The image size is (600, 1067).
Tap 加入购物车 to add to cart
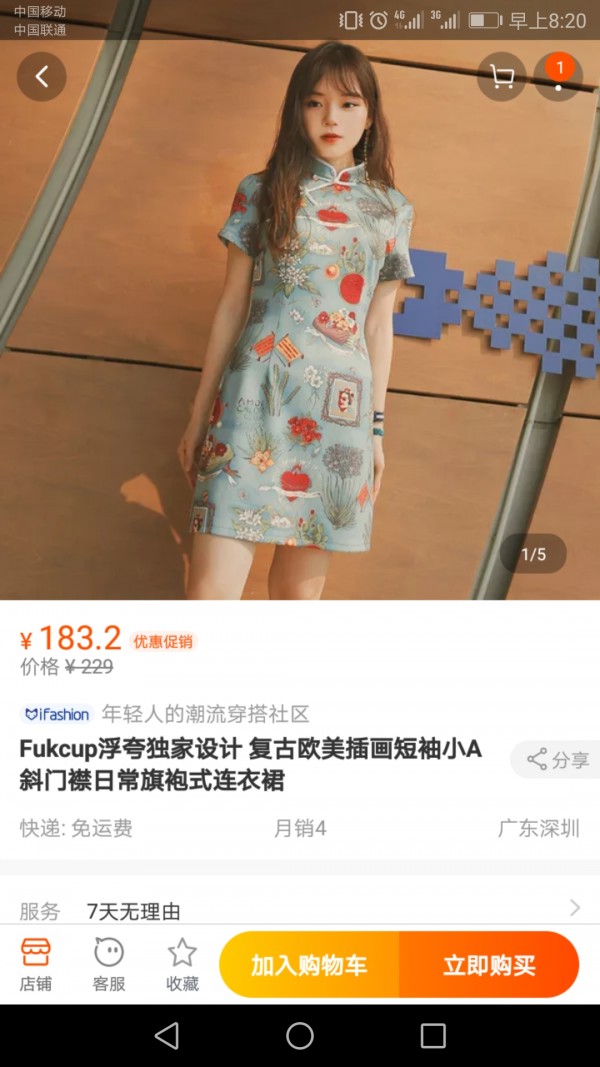click(309, 965)
